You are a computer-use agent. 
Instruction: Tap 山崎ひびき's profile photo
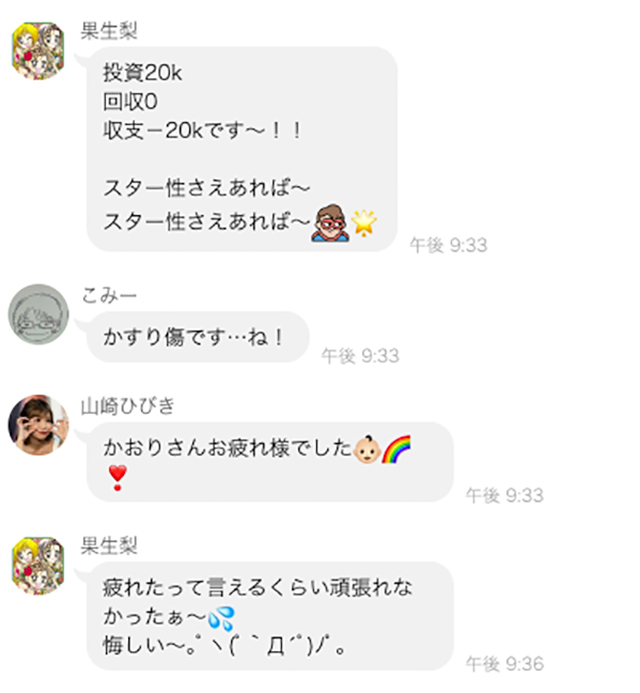pyautogui.click(x=38, y=423)
